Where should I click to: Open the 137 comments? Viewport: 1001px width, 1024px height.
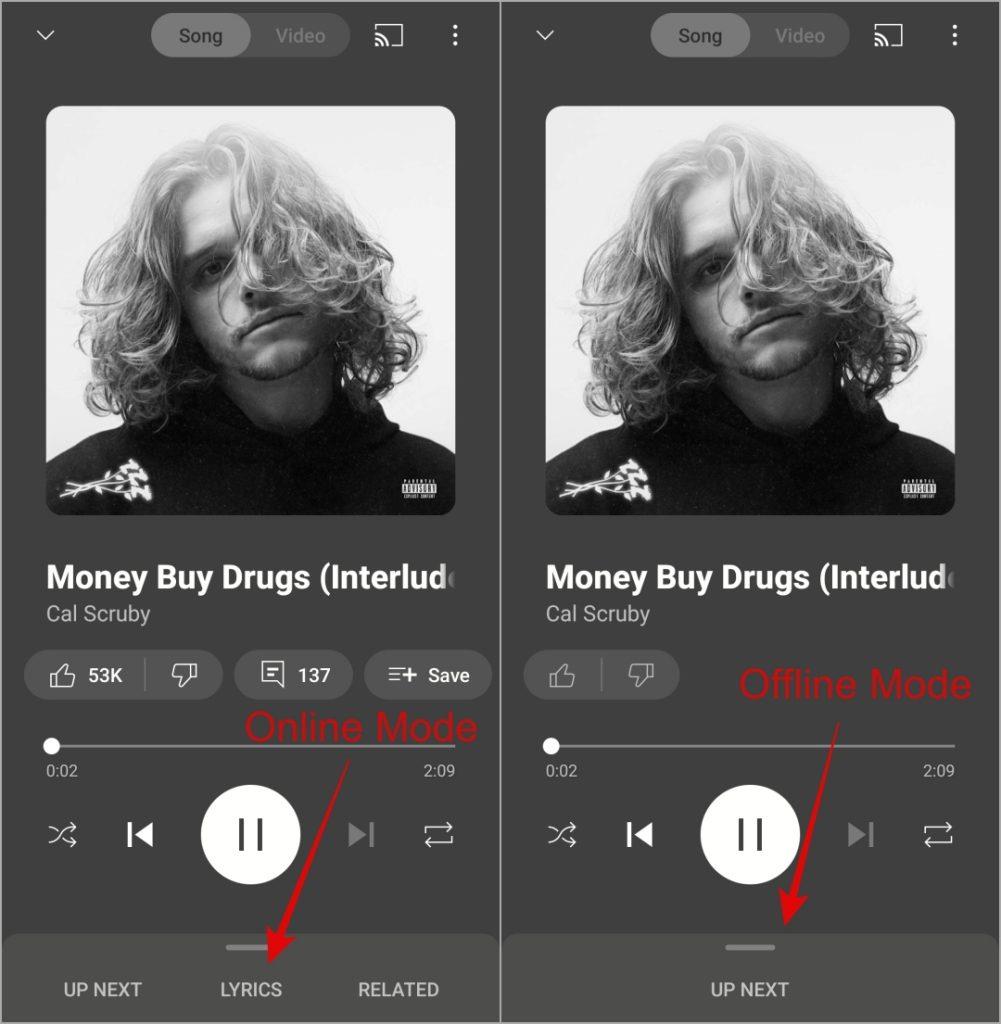click(x=294, y=675)
